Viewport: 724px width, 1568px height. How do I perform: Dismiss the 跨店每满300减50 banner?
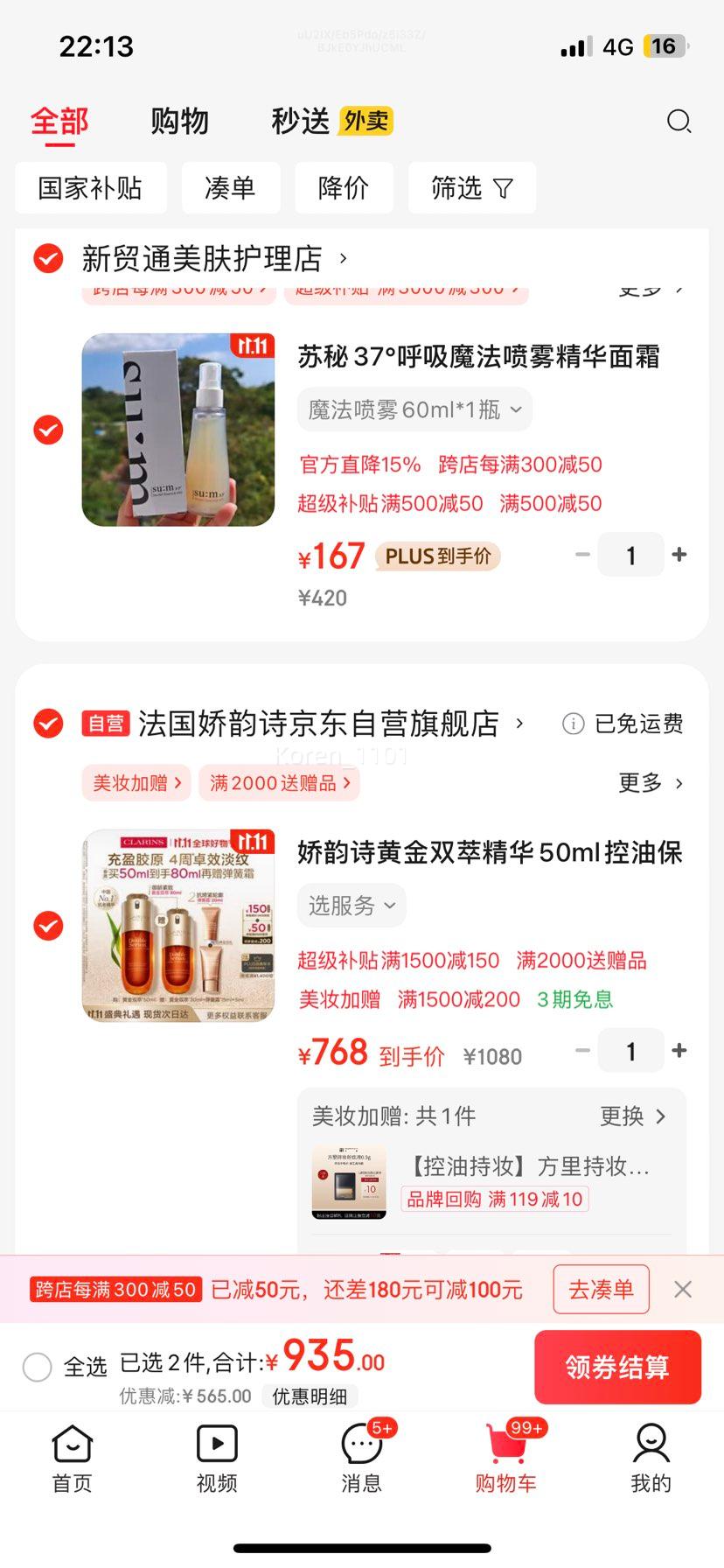(x=683, y=1289)
